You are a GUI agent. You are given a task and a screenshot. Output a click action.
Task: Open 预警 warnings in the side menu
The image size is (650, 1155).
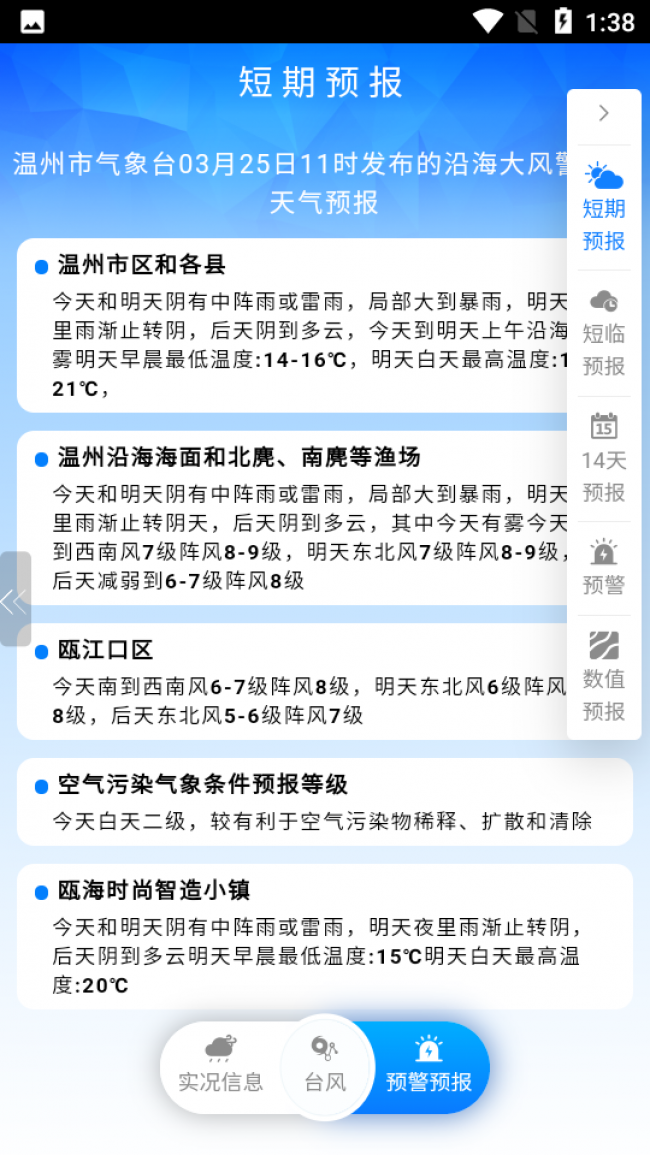[604, 567]
